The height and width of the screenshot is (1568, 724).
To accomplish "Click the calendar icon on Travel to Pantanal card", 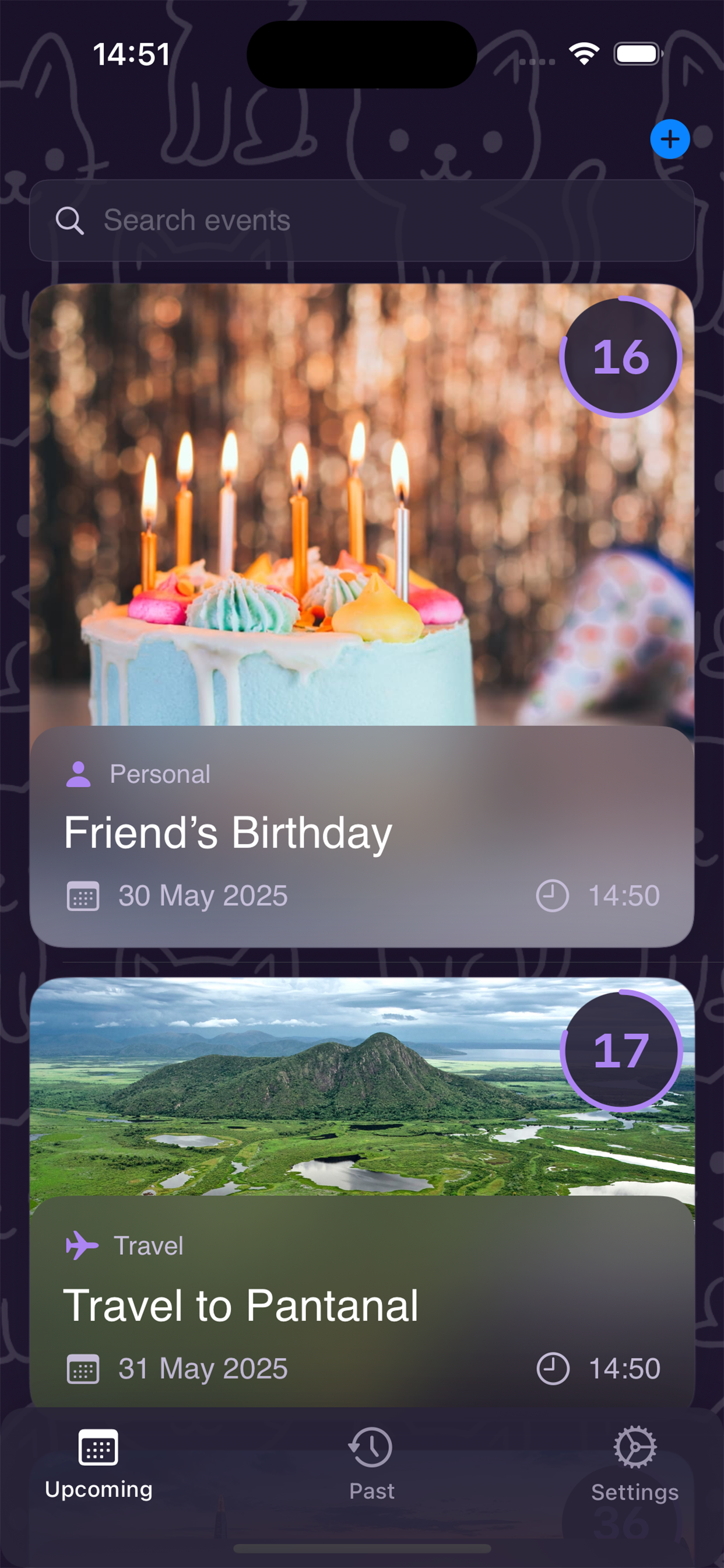I will coord(83,1369).
